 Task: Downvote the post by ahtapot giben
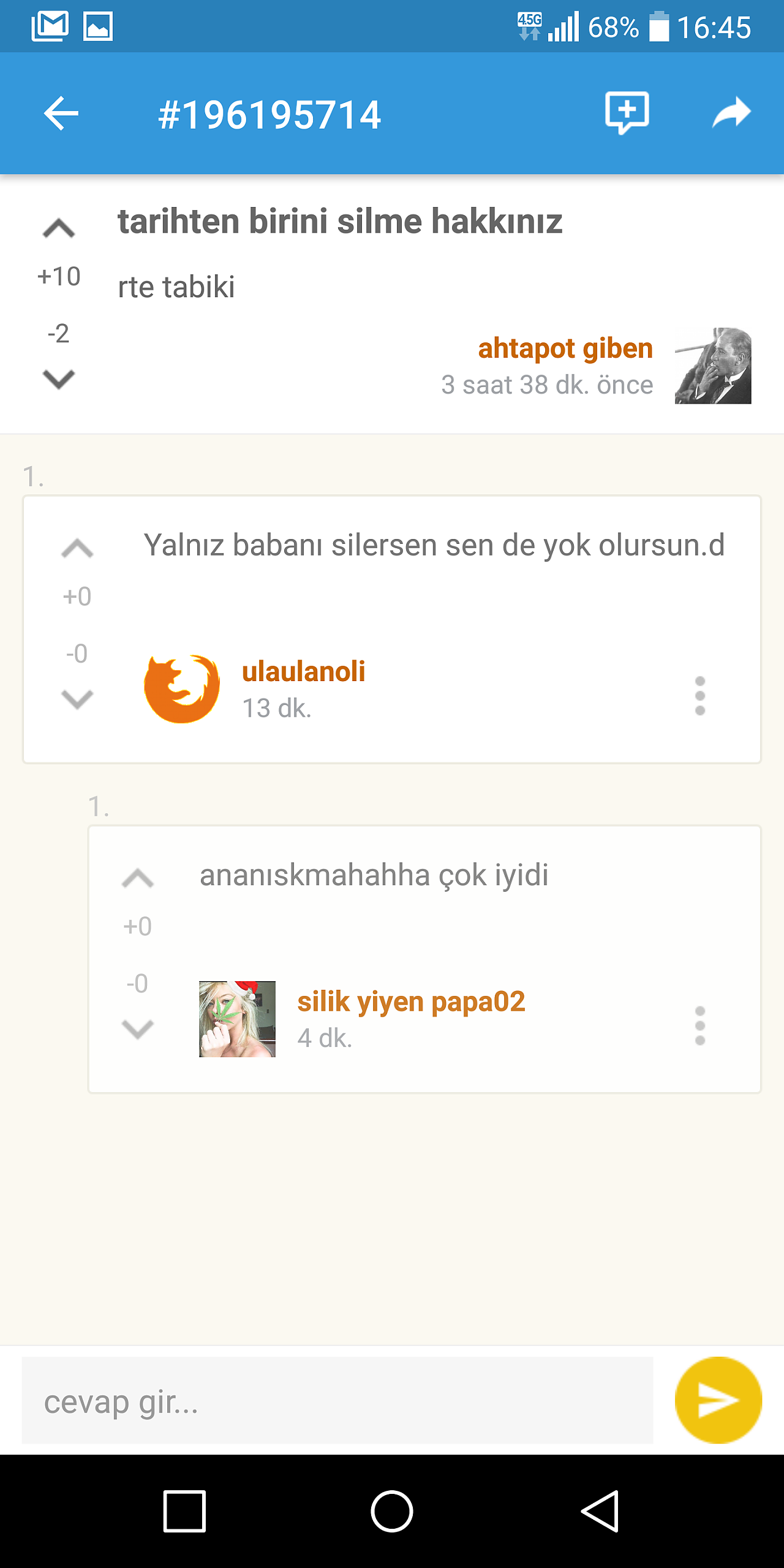59,379
